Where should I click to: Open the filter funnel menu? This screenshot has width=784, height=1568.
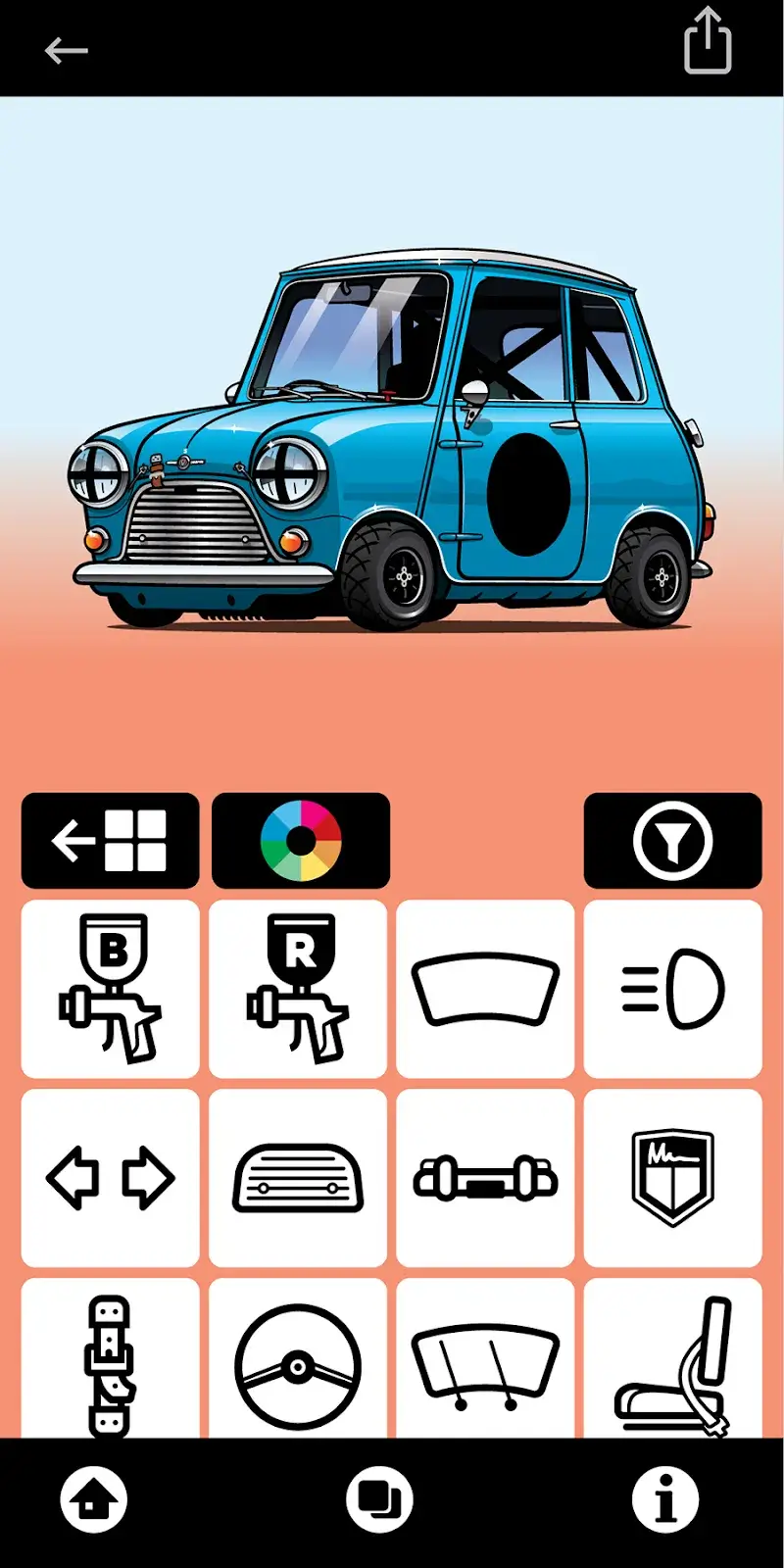[x=673, y=840]
